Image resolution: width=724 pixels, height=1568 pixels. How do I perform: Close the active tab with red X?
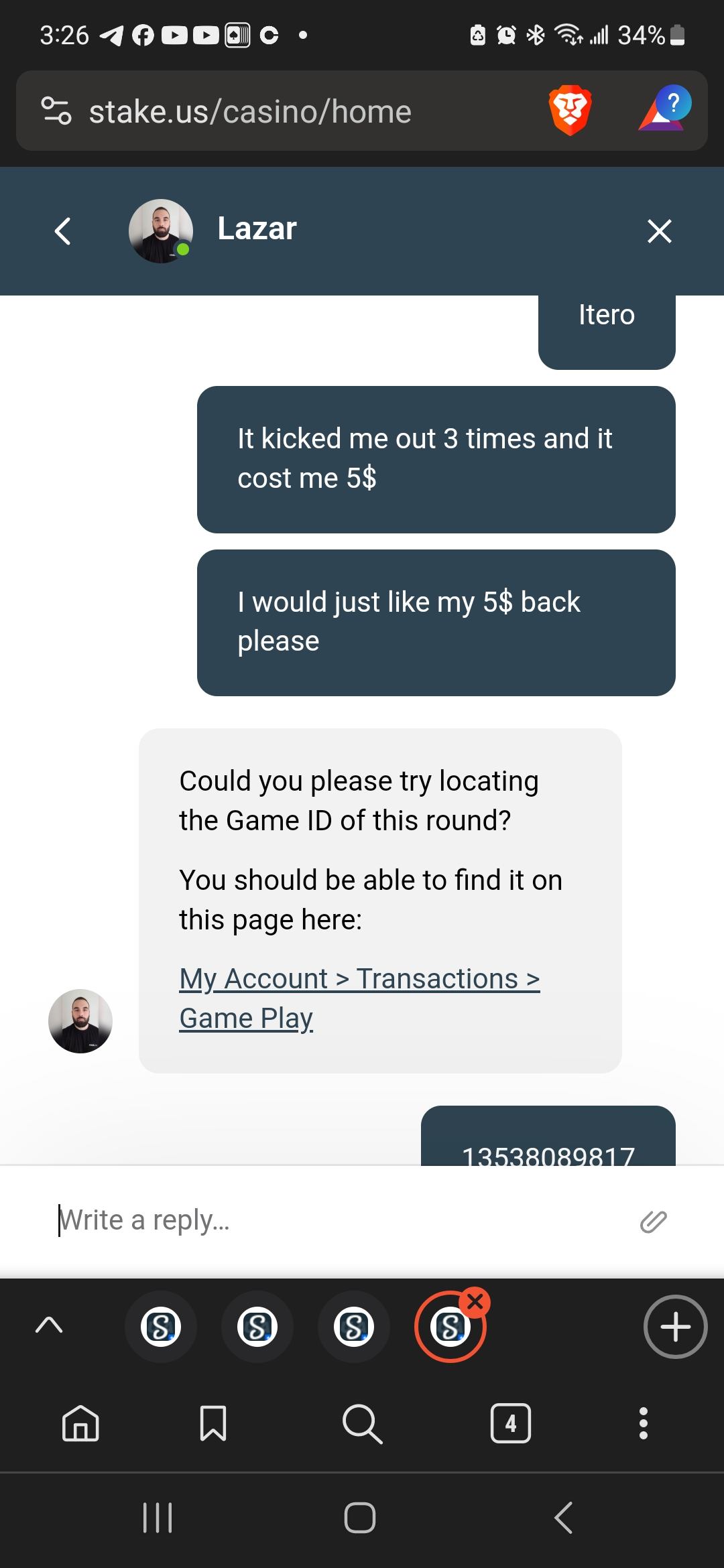(475, 1302)
